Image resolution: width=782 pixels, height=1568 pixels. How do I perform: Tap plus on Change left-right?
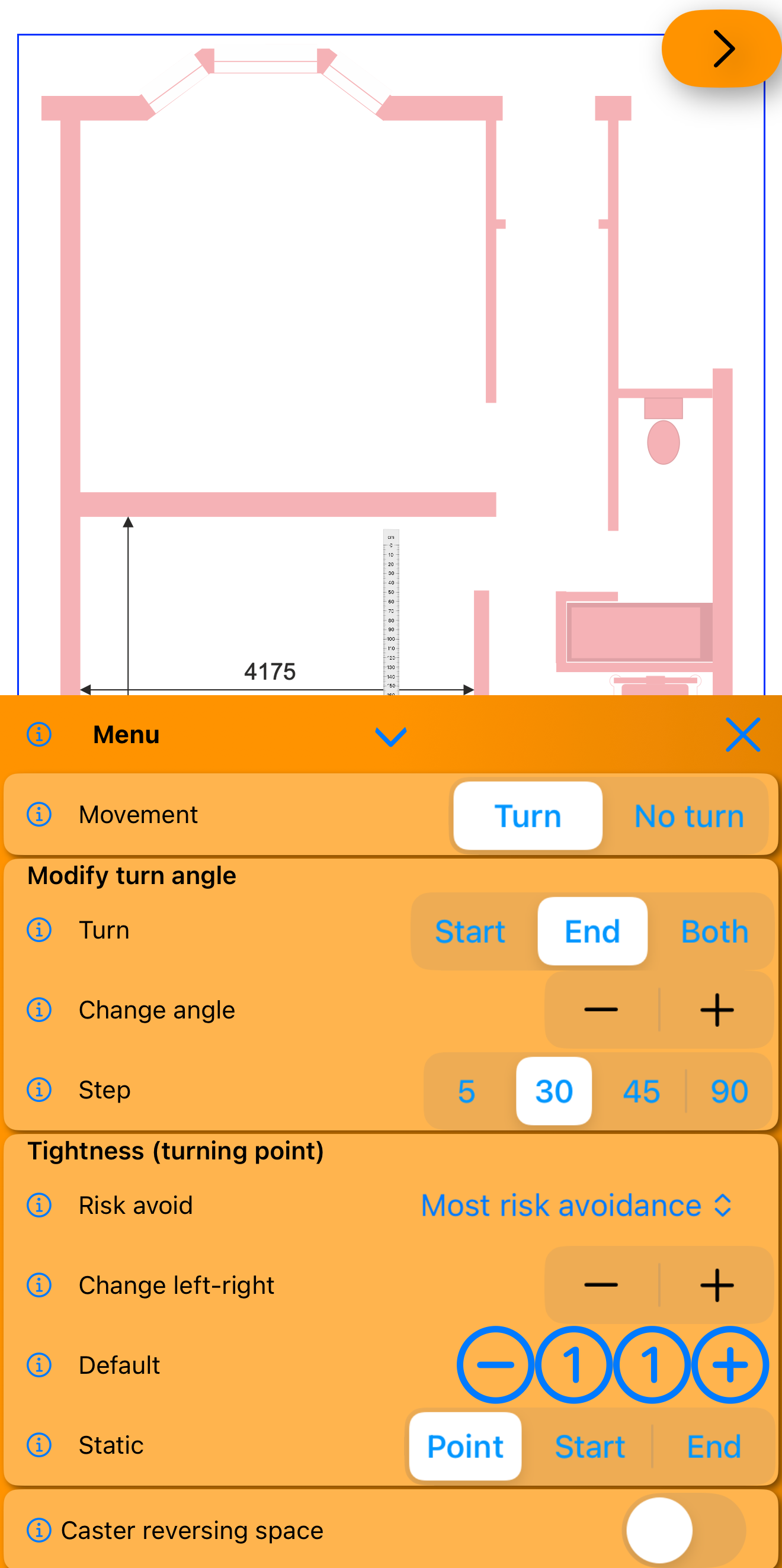coord(716,1285)
